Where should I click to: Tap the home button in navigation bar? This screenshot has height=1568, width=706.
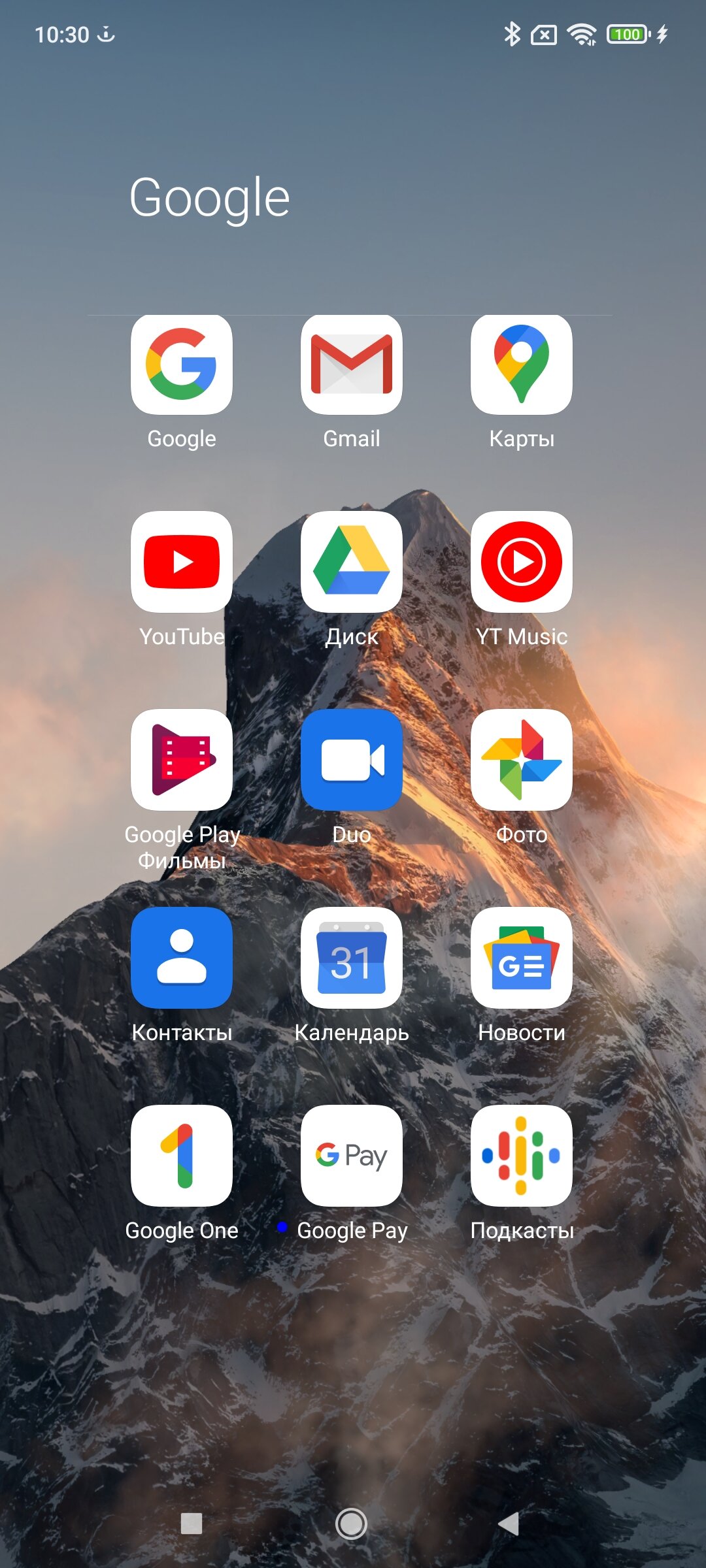click(352, 1524)
